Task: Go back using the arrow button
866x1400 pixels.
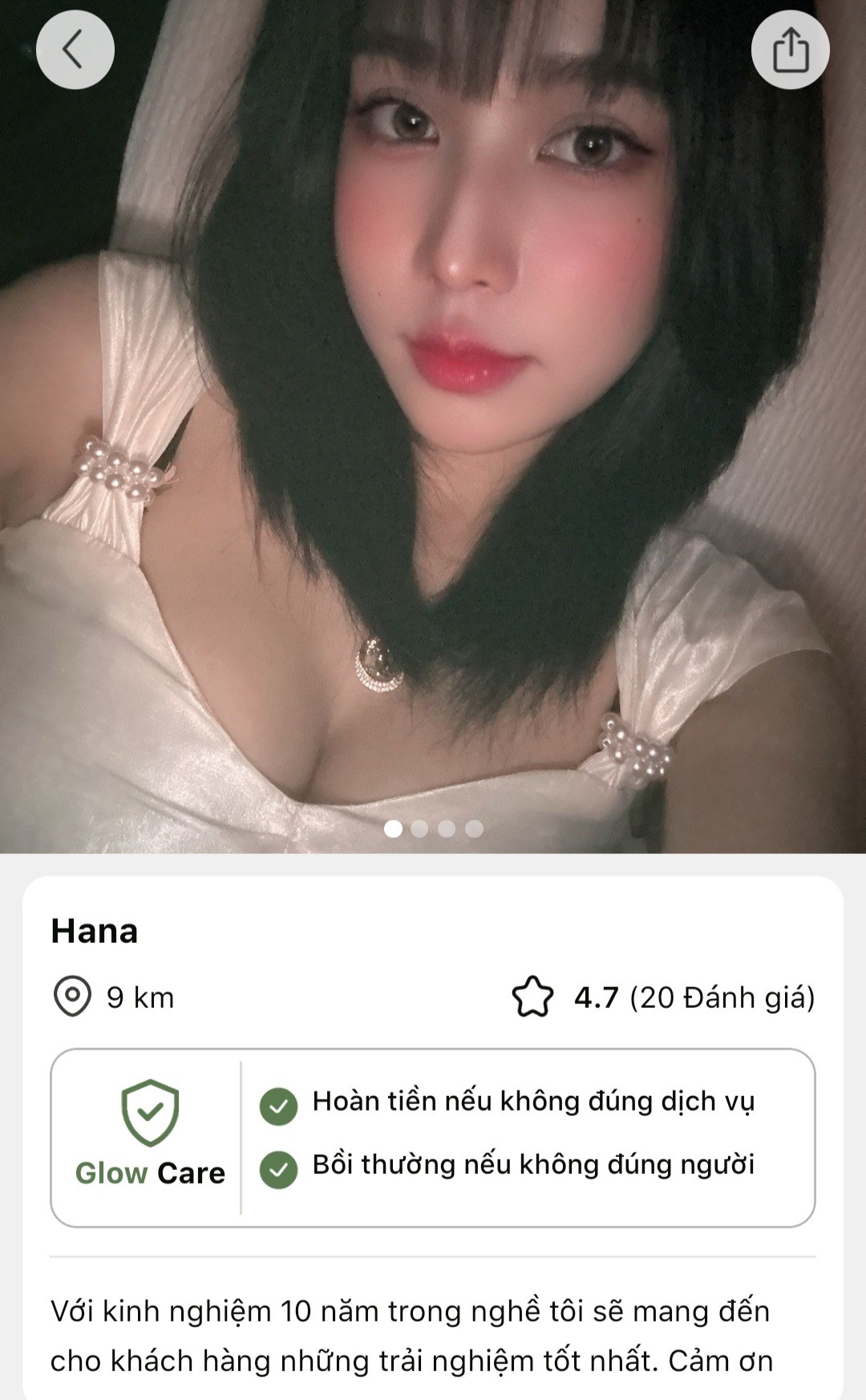Action: click(75, 50)
